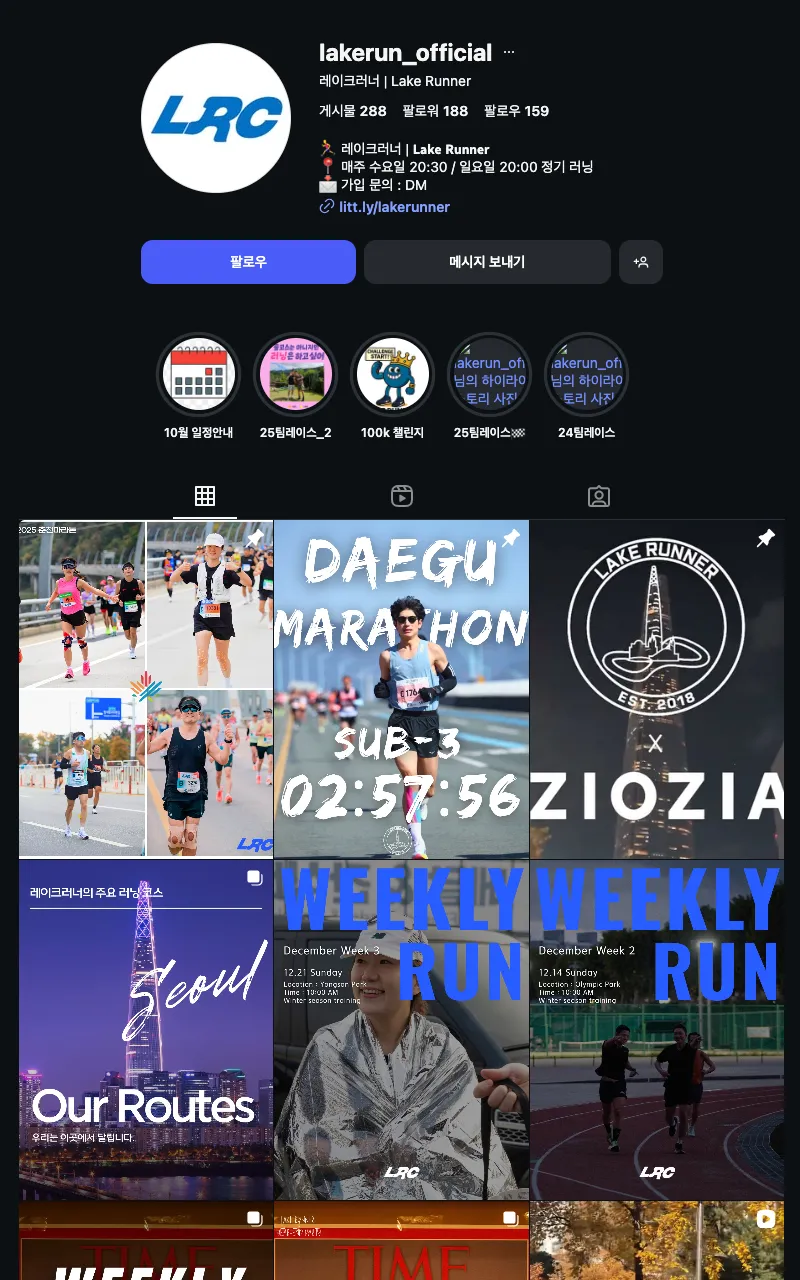This screenshot has height=1280, width=800.
Task: Open Weekly Run December Week 2 post
Action: [x=657, y=1030]
